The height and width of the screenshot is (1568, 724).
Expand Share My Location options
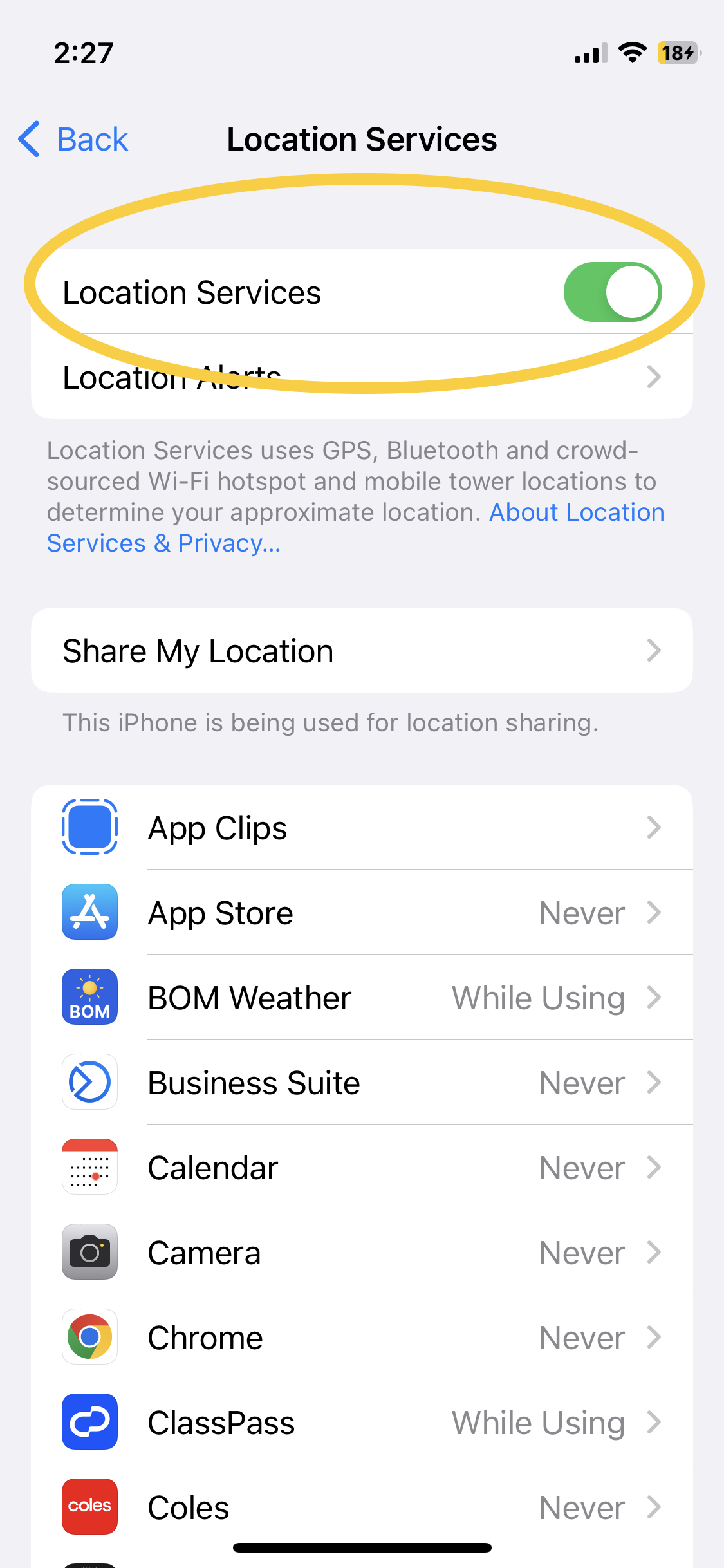coord(362,650)
